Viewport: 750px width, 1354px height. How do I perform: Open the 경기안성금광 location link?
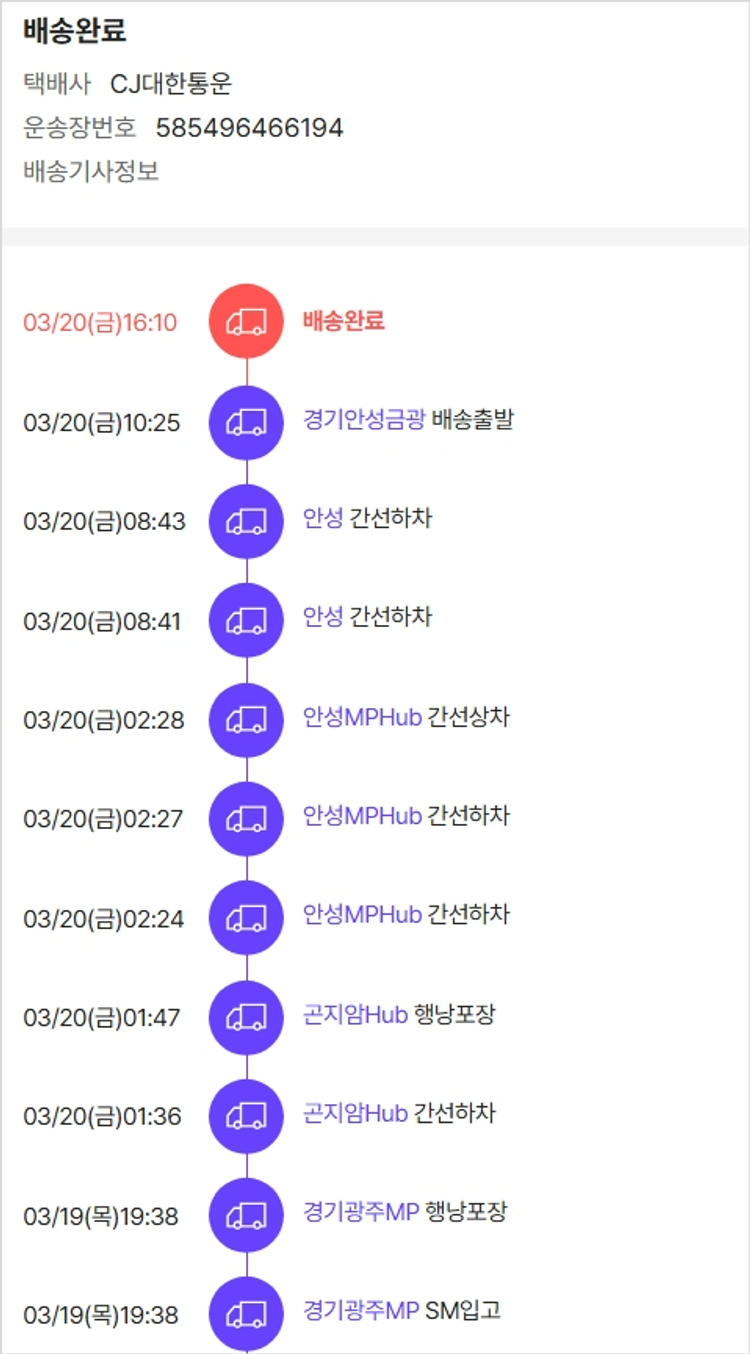coord(364,420)
